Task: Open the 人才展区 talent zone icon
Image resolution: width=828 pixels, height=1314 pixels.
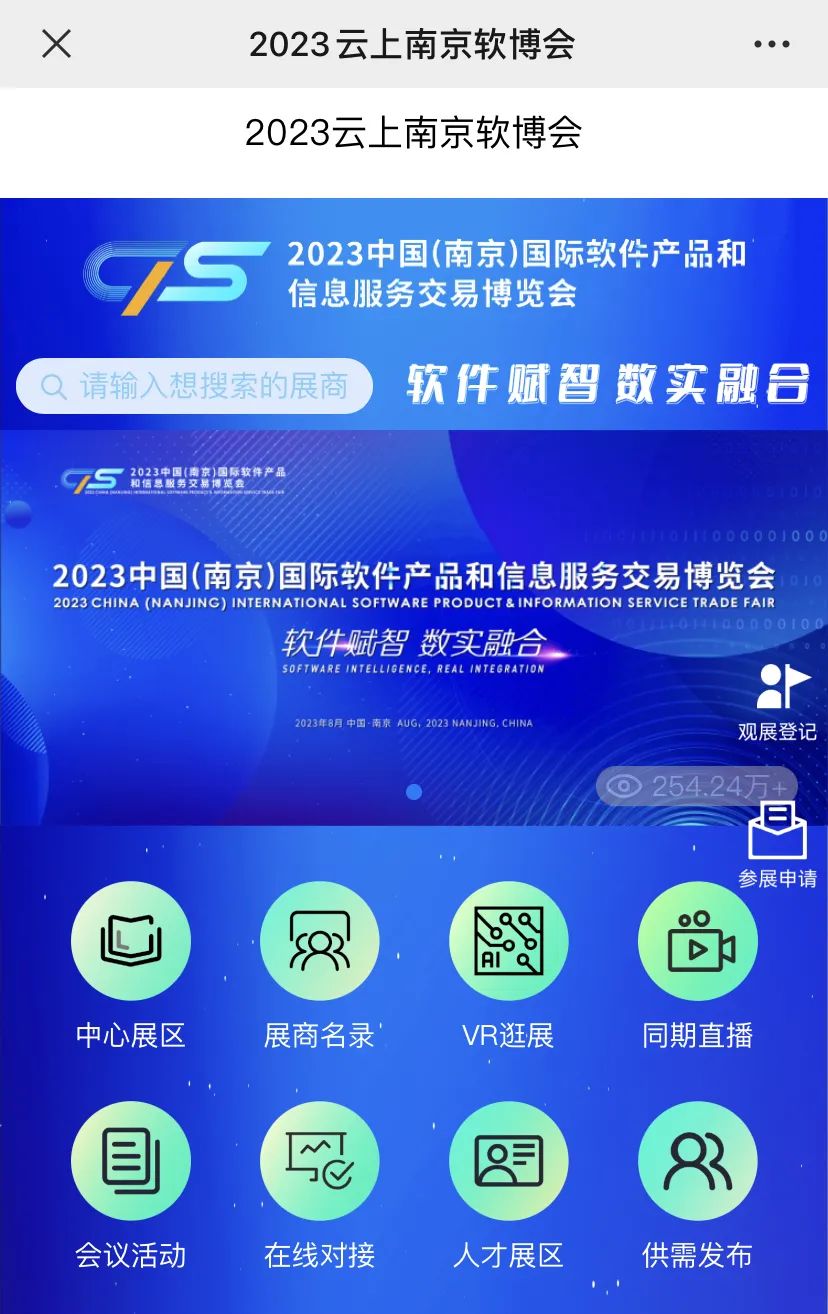Action: point(508,1160)
